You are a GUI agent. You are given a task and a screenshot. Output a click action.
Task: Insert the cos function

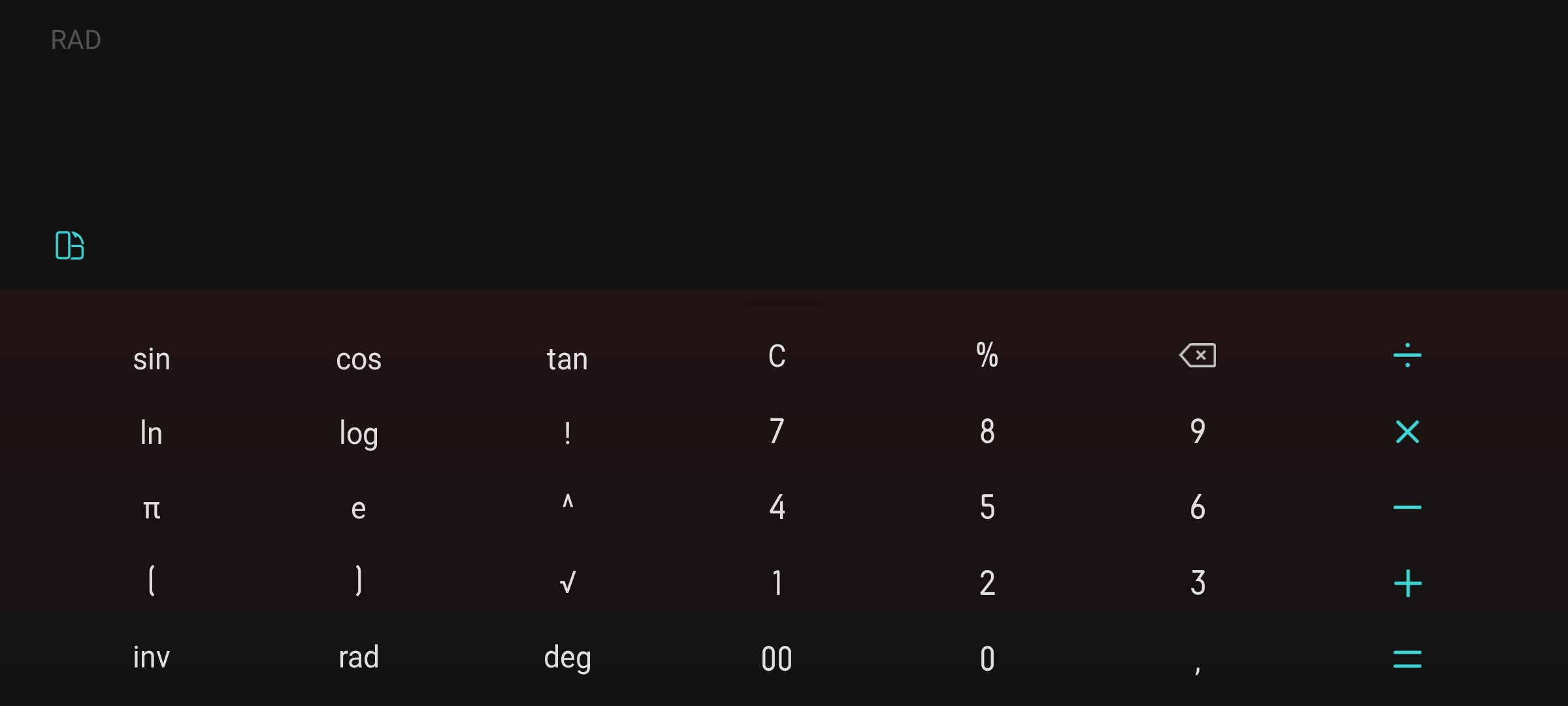(x=359, y=359)
